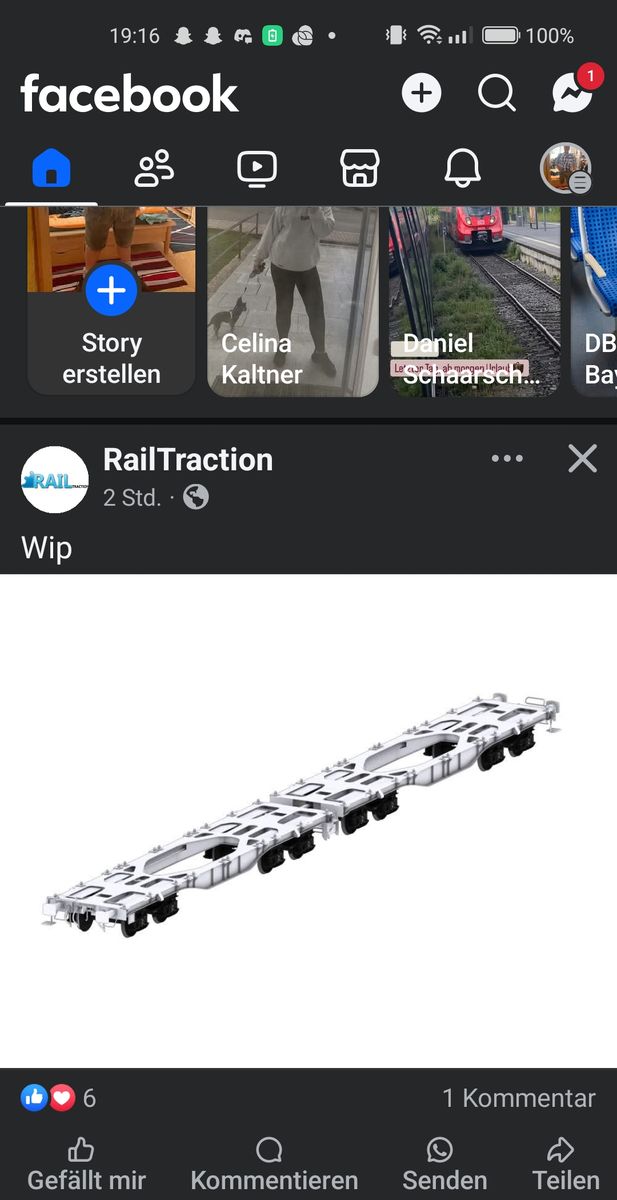The height and width of the screenshot is (1200, 617).
Task: View Daniel Schaarsch's story
Action: 474,300
